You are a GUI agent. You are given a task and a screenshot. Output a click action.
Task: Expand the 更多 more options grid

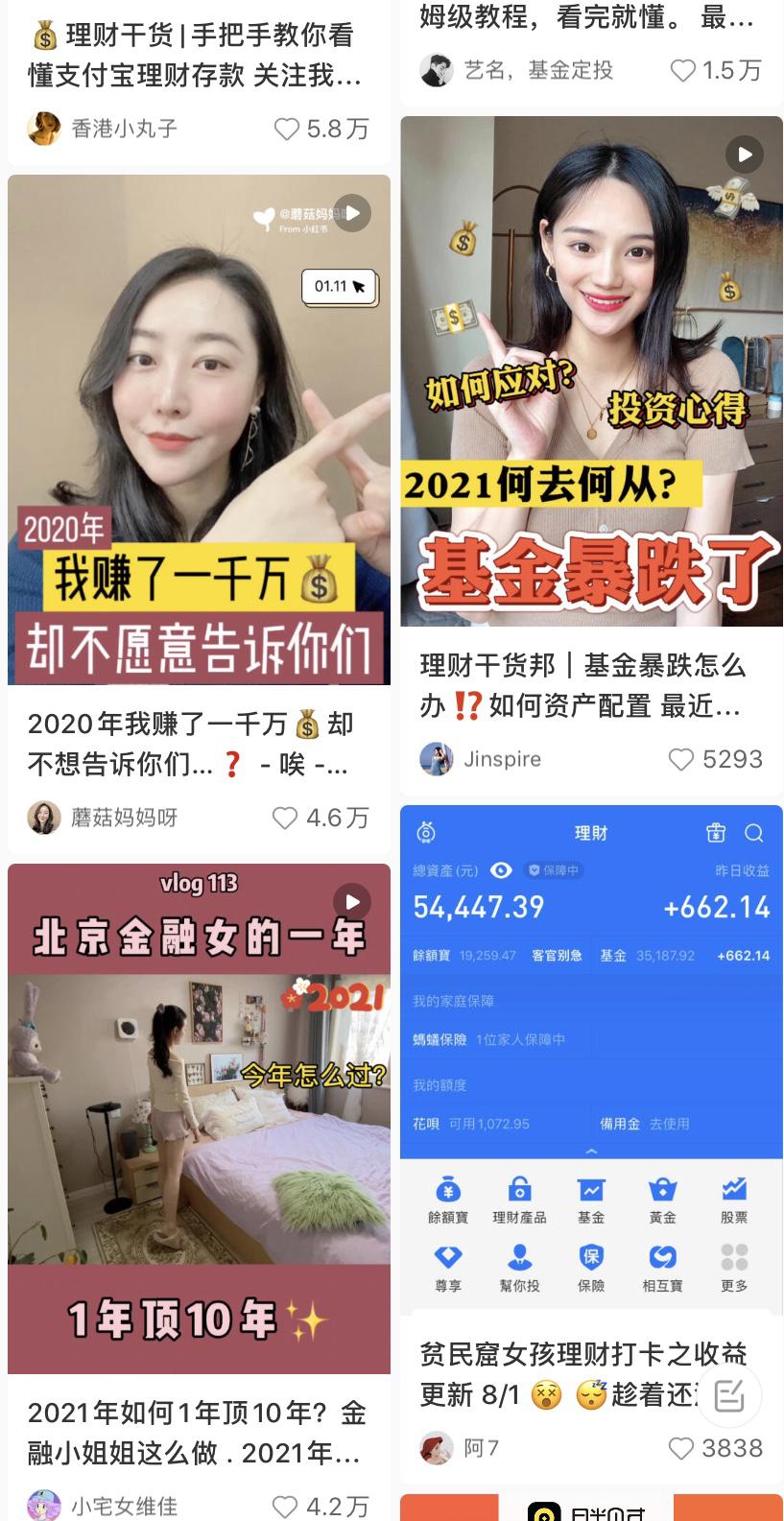tap(731, 1259)
